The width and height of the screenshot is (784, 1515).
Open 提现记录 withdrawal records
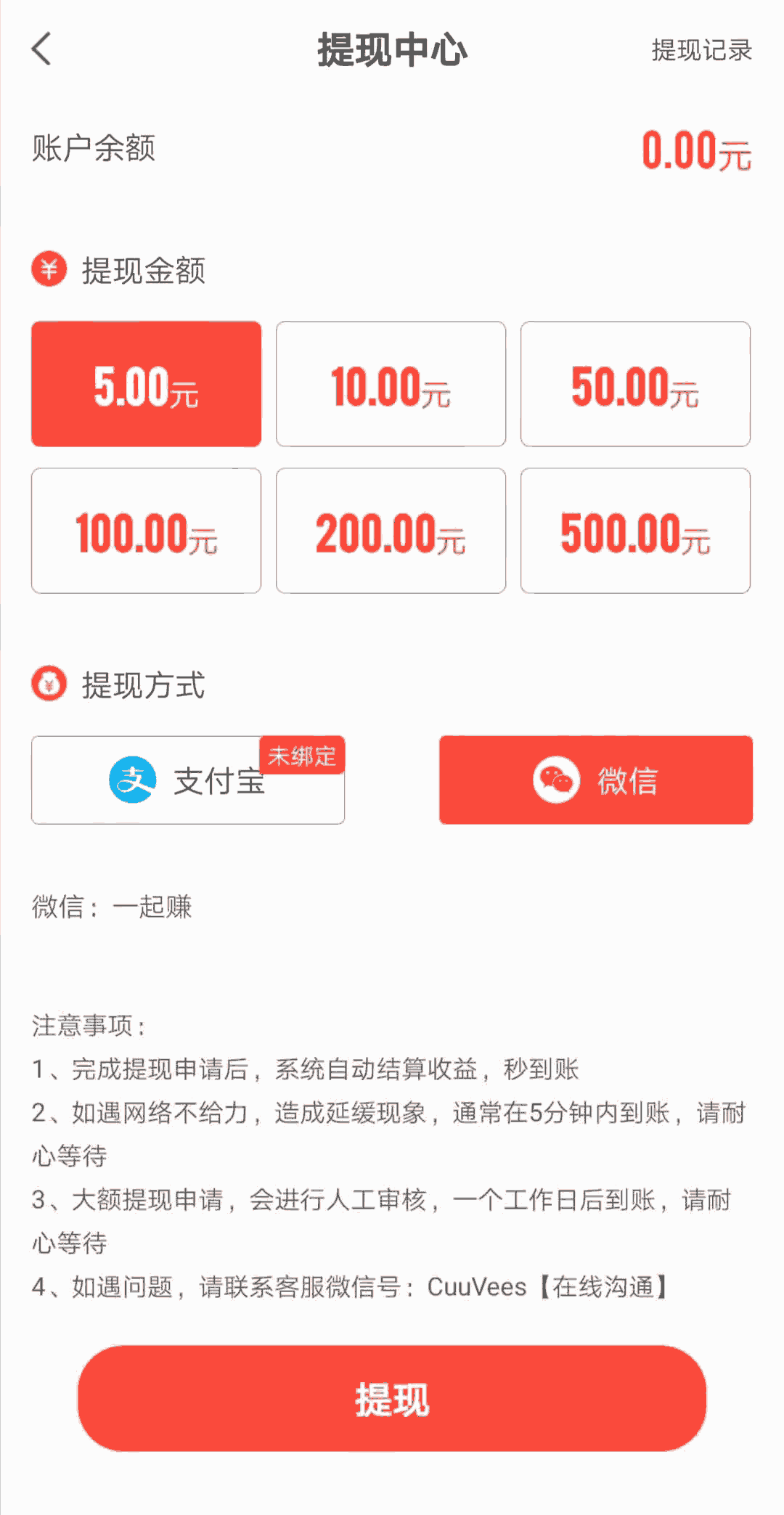point(701,50)
